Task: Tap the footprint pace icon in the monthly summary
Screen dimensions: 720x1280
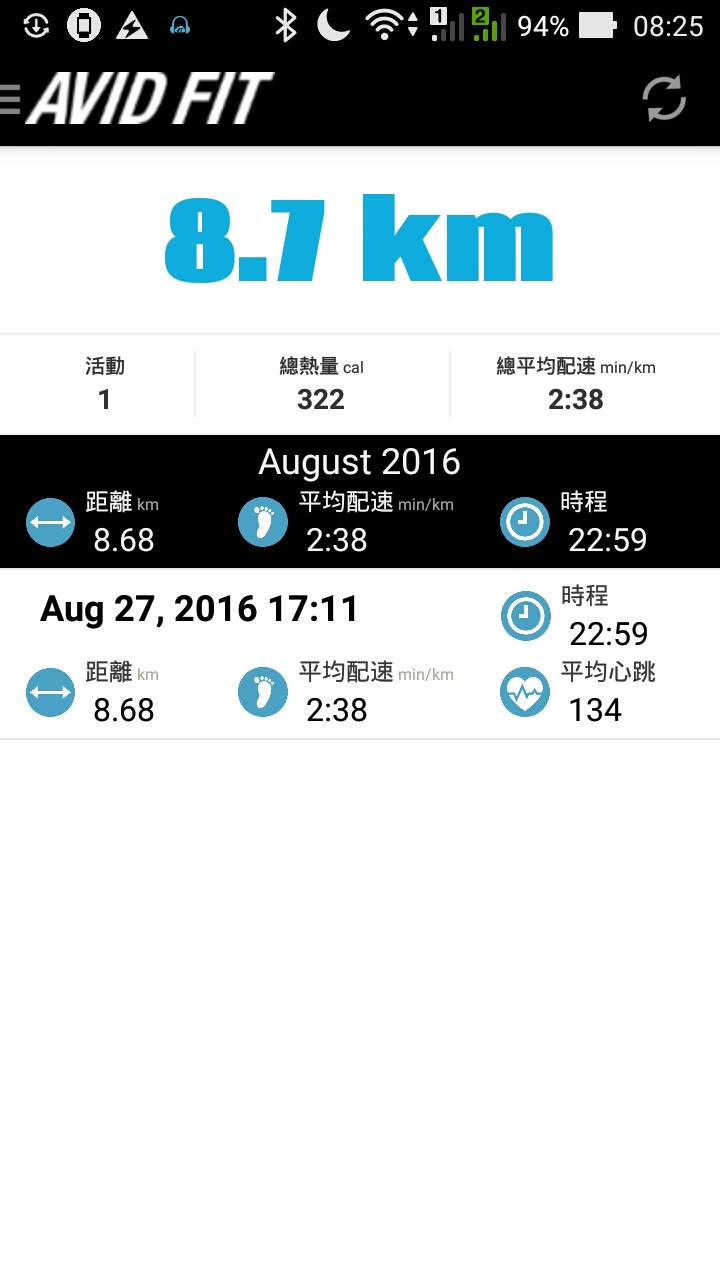Action: pyautogui.click(x=263, y=522)
